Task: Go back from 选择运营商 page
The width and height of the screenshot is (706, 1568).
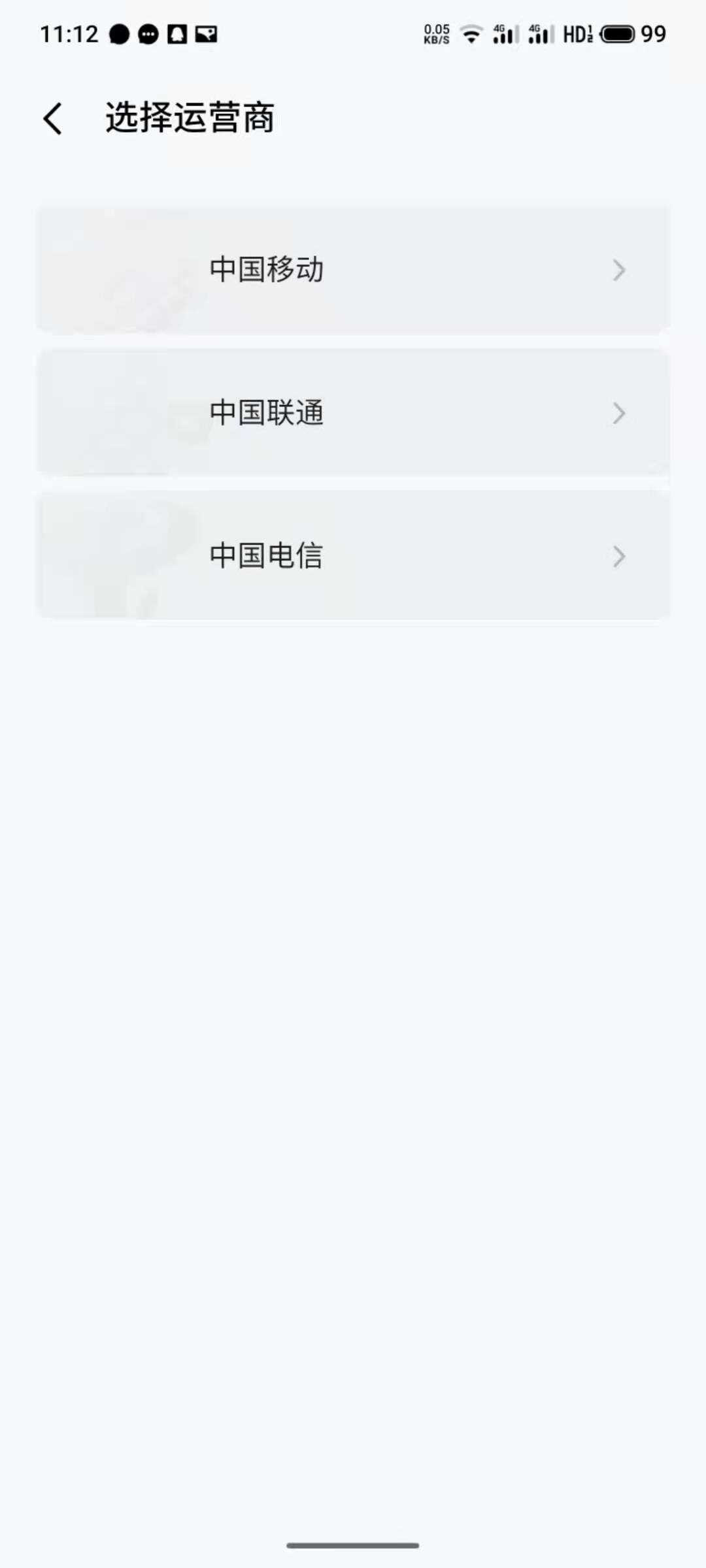Action: (53, 118)
